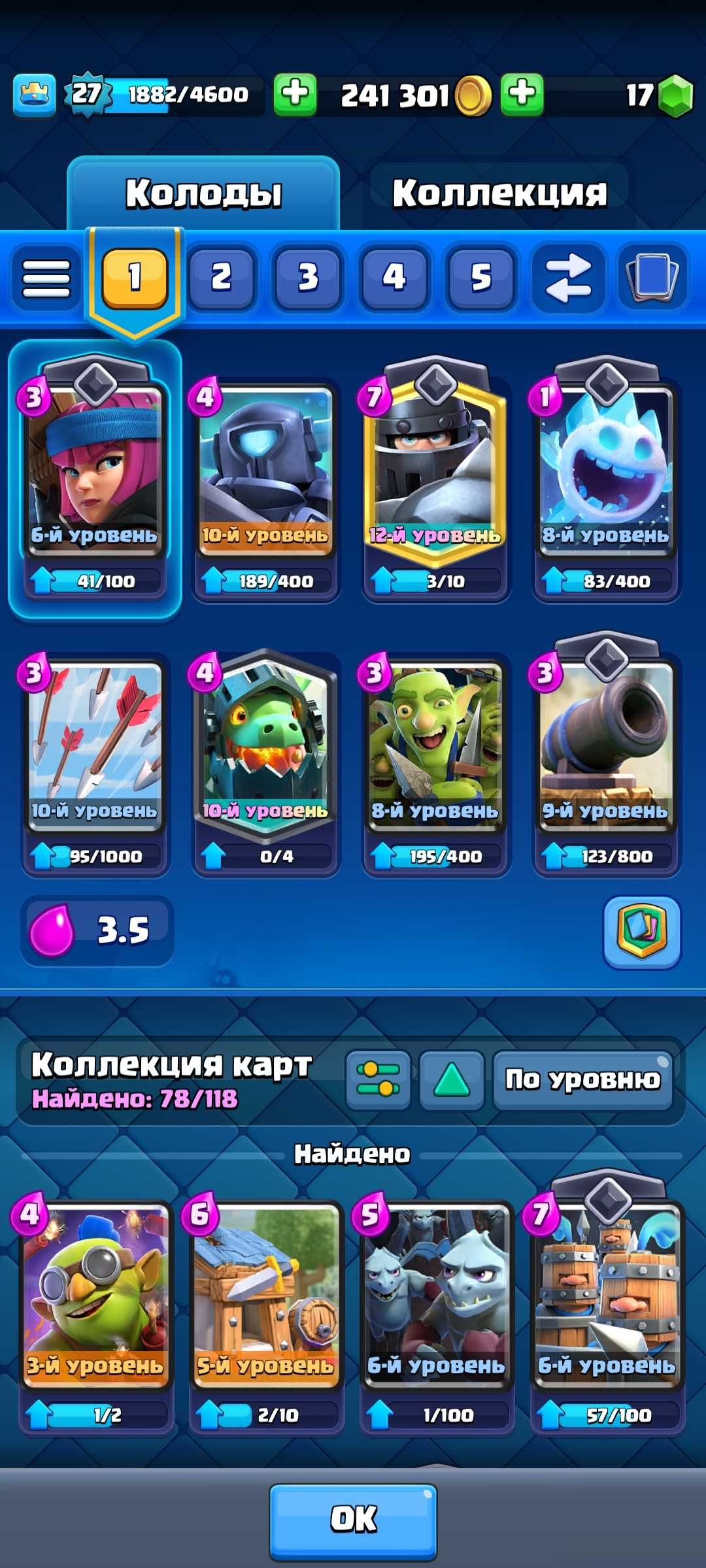Open the card stack icon button
The image size is (706, 1568).
pyautogui.click(x=652, y=278)
